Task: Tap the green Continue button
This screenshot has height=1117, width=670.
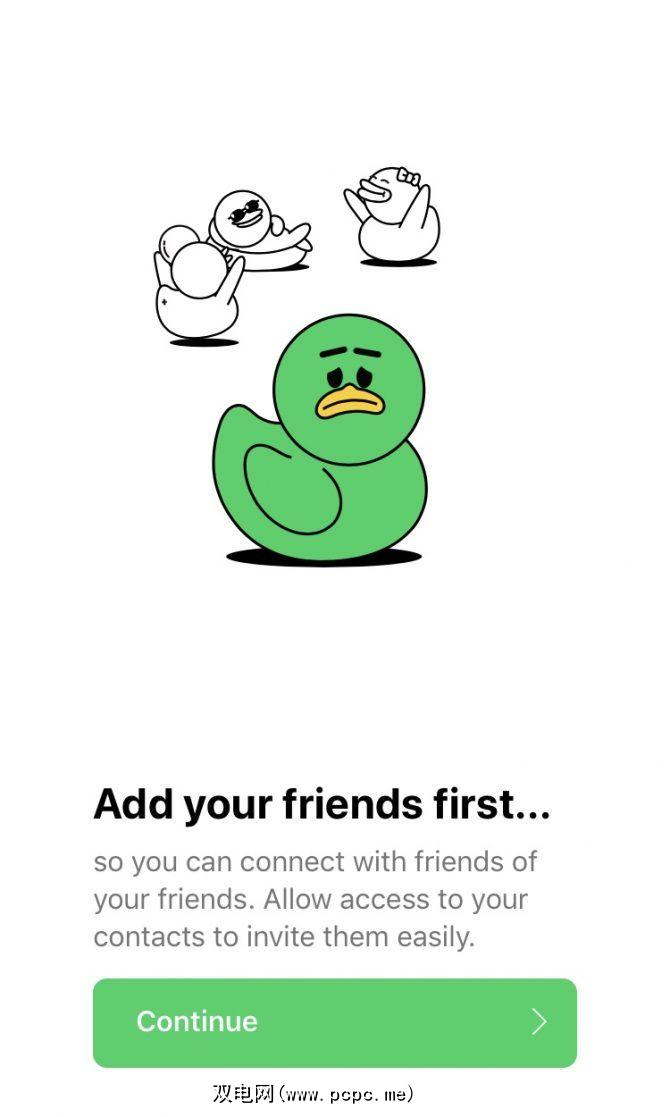Action: (x=334, y=1022)
